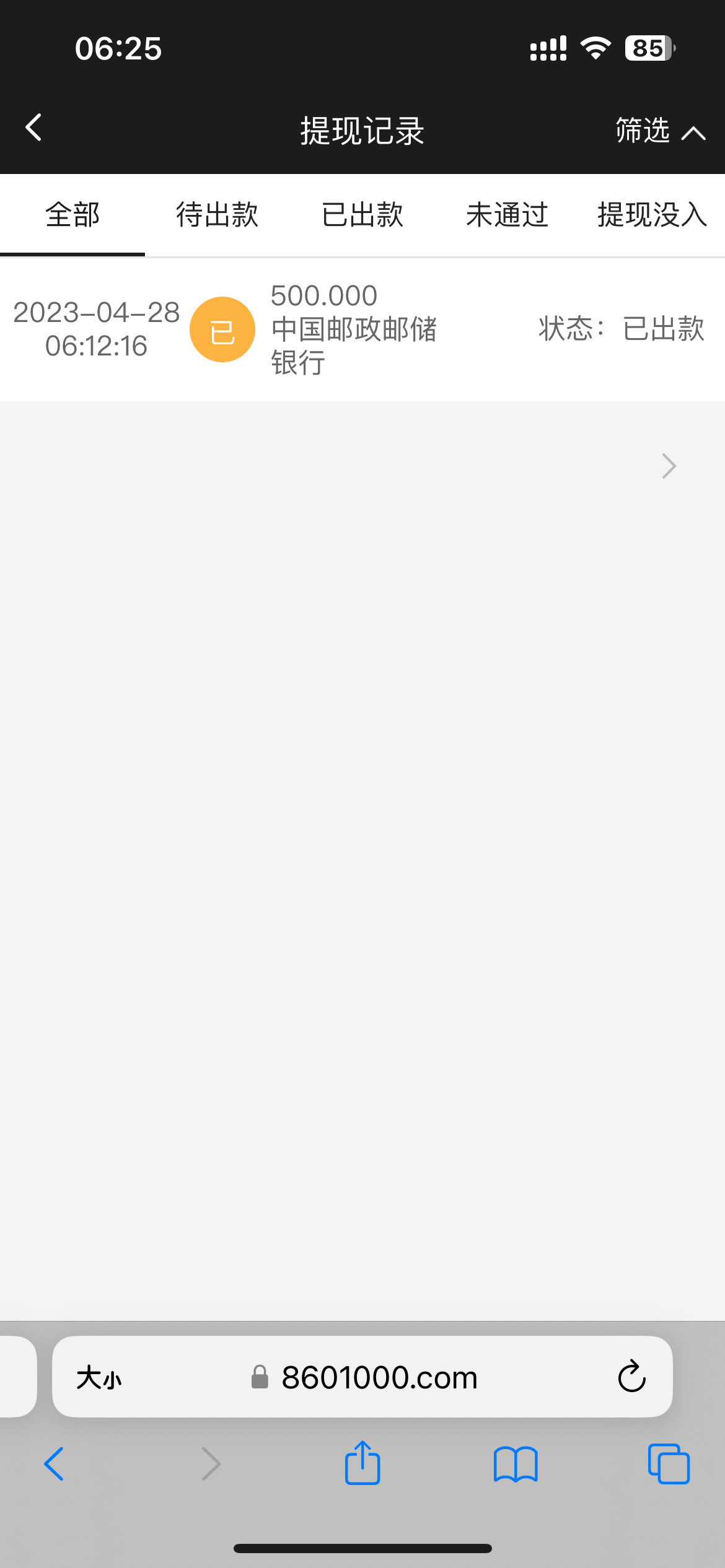Tap the gray right chevron arrow

tap(669, 466)
